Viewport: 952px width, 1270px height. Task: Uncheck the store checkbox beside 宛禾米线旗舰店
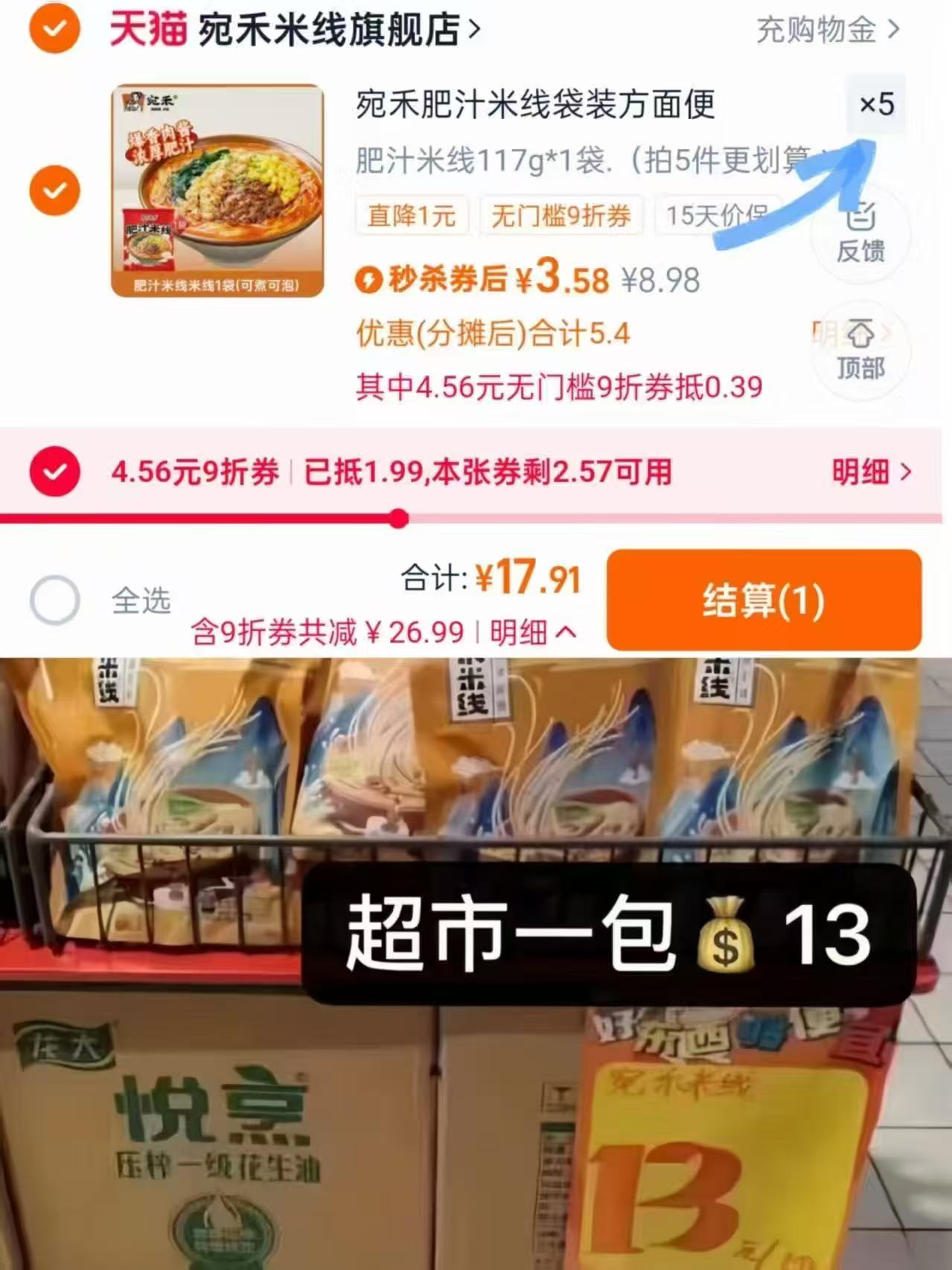tap(53, 27)
